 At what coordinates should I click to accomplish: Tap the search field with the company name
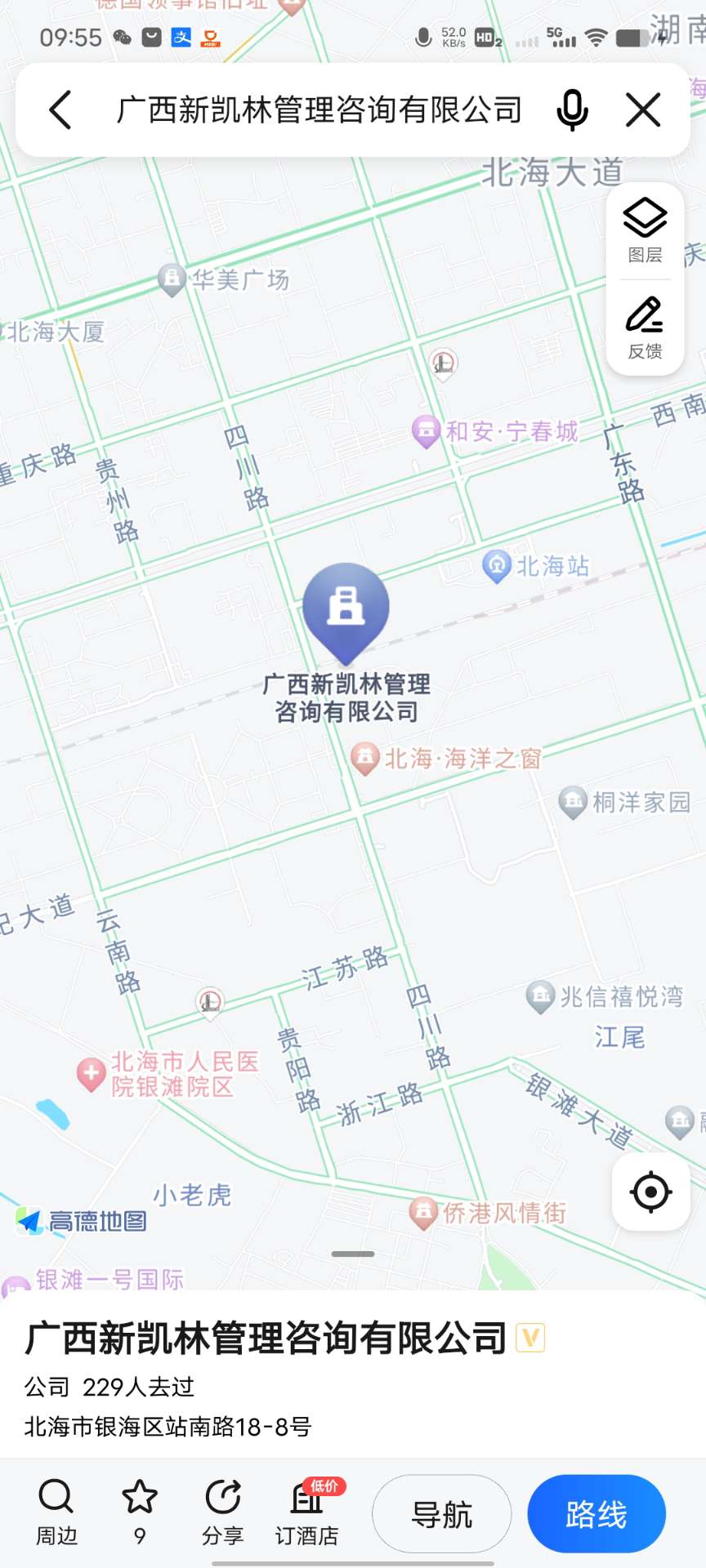319,109
